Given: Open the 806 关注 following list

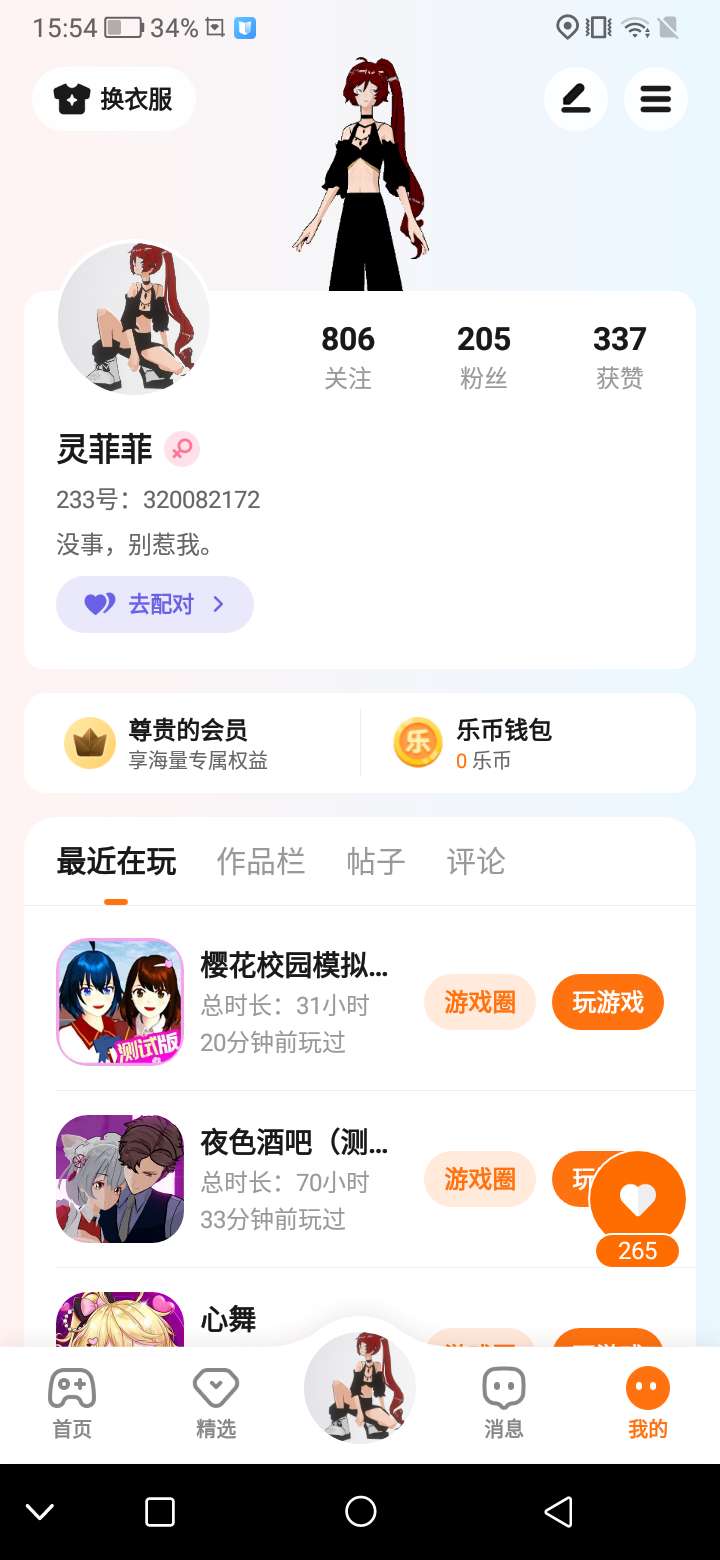Looking at the screenshot, I should point(348,357).
